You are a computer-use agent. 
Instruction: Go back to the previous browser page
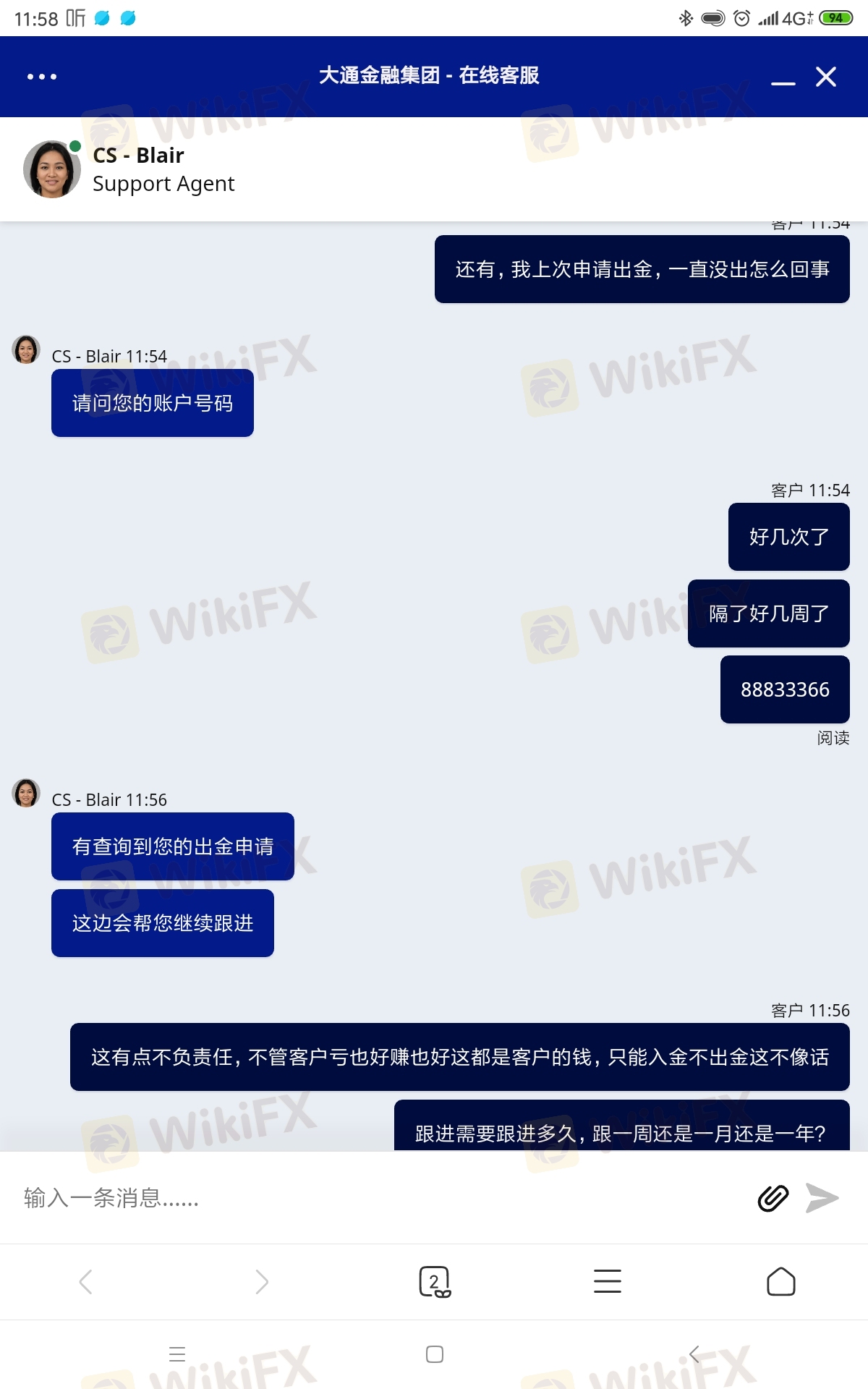(85, 1282)
